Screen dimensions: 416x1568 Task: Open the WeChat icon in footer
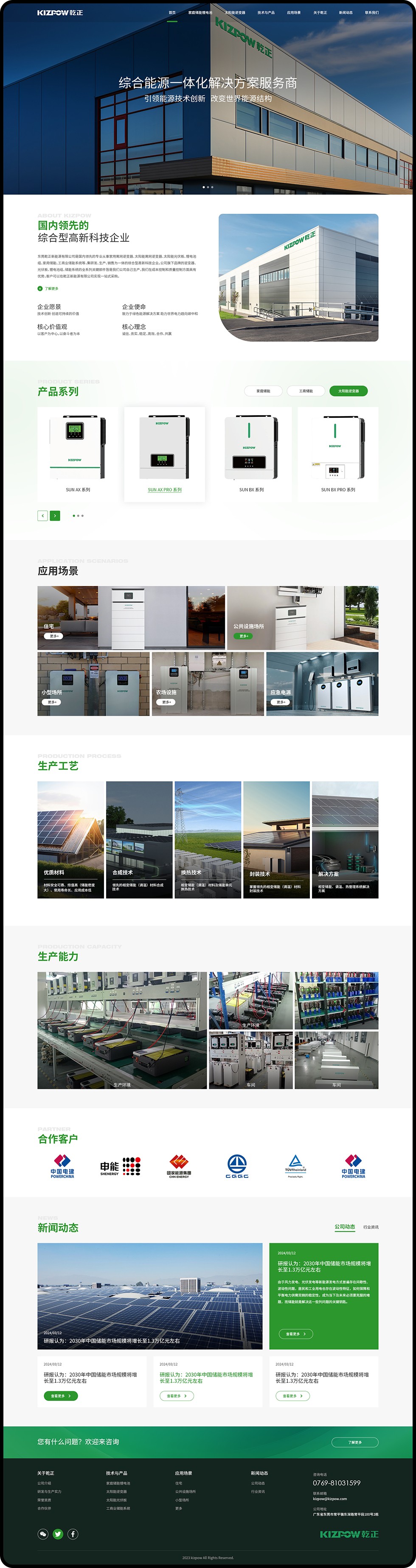[42, 1534]
